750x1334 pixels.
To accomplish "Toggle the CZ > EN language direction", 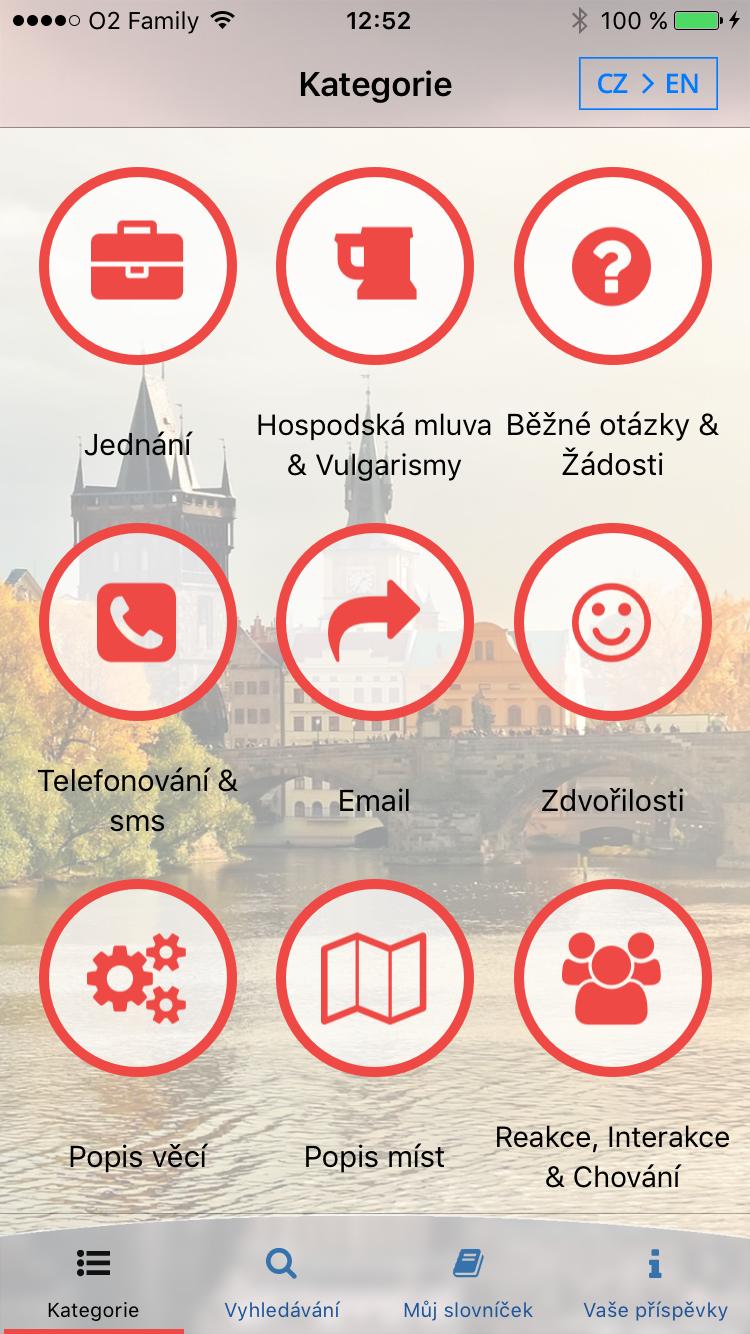I will pos(648,84).
